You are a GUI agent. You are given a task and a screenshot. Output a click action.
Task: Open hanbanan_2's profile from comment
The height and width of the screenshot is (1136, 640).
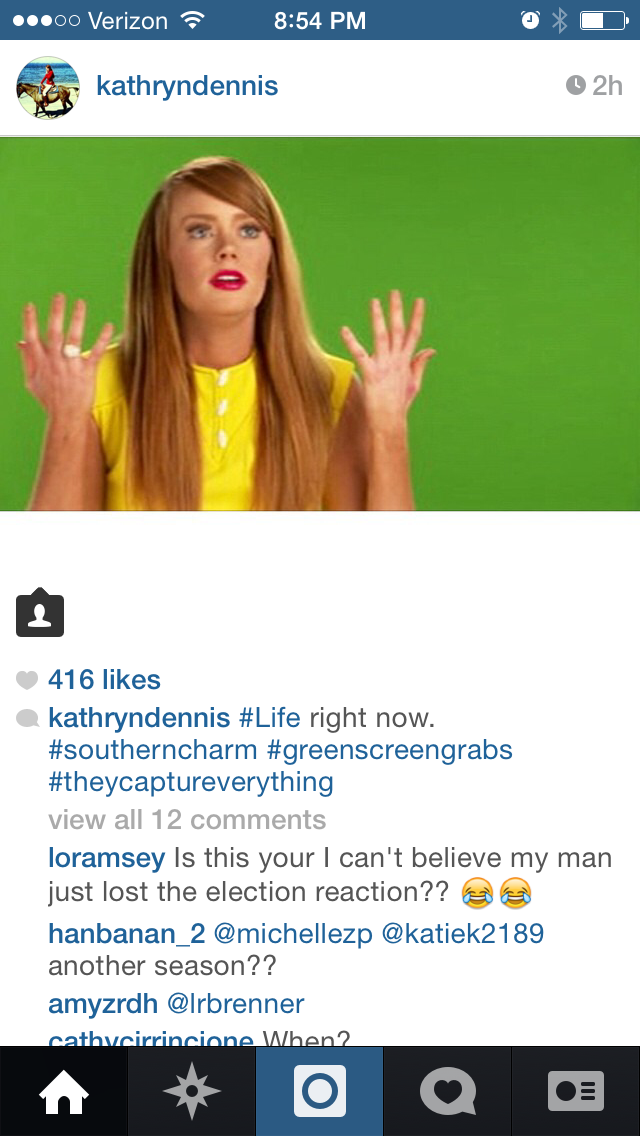126,934
